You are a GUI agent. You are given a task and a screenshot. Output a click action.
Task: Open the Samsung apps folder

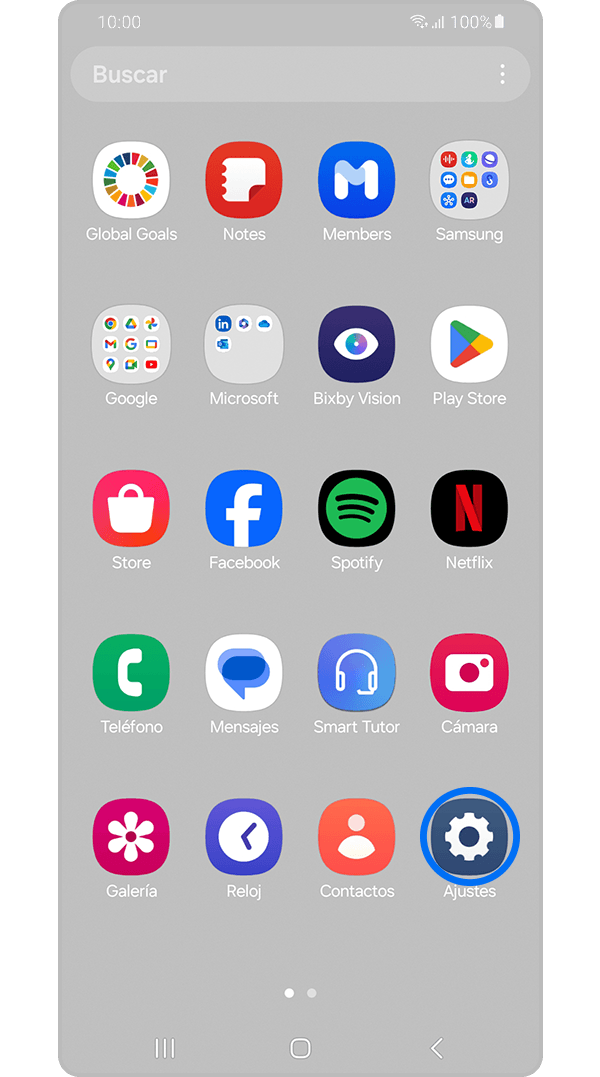tap(469, 180)
